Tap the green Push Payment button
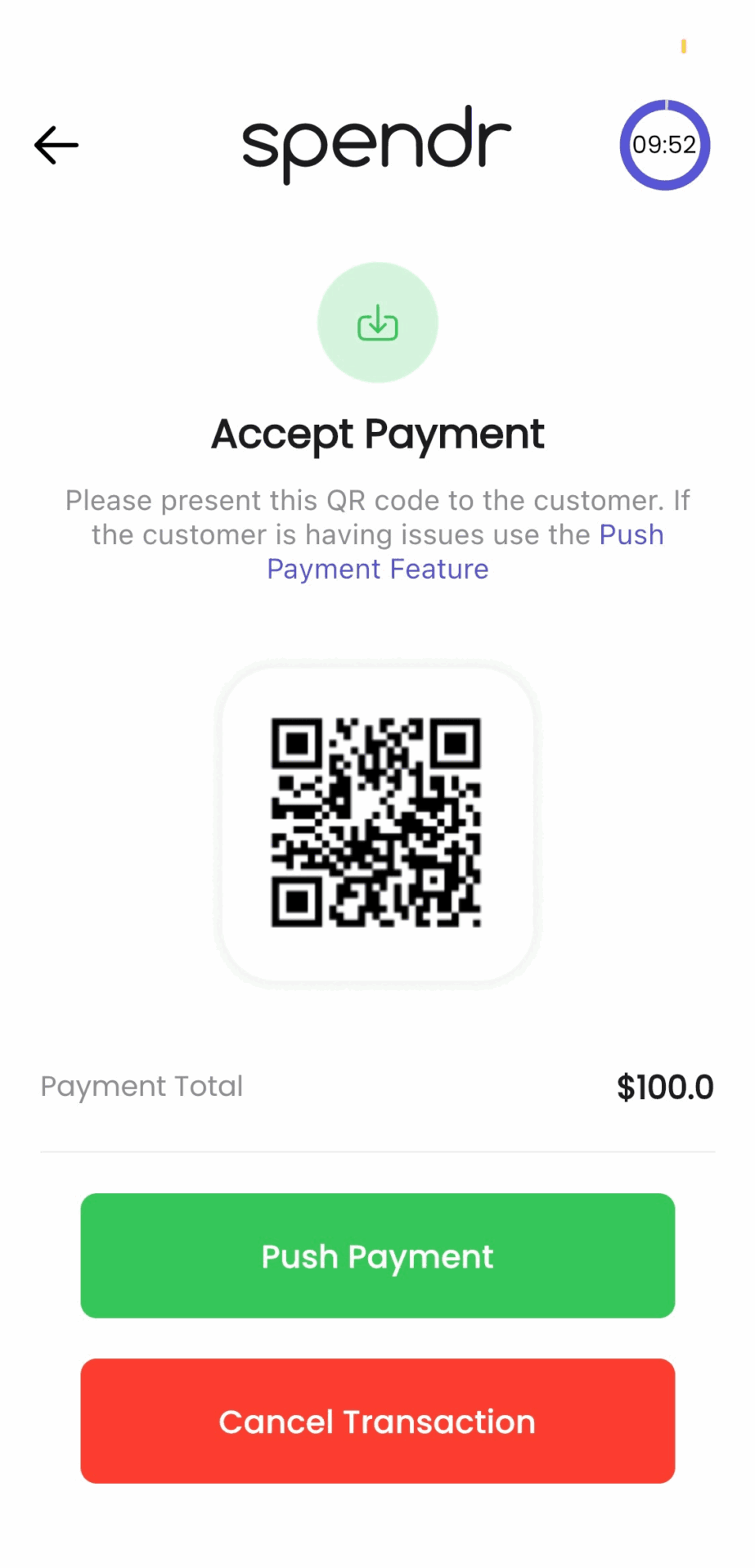 coord(377,1255)
